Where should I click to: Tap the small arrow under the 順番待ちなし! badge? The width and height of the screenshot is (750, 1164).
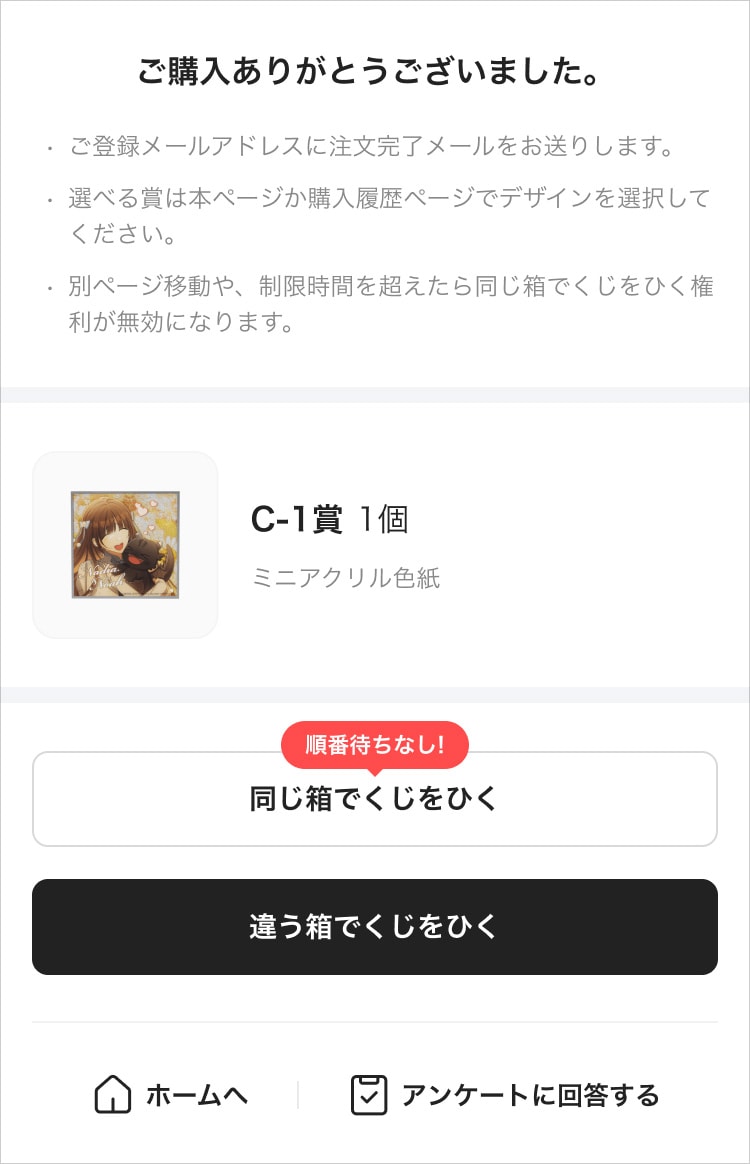point(374,771)
